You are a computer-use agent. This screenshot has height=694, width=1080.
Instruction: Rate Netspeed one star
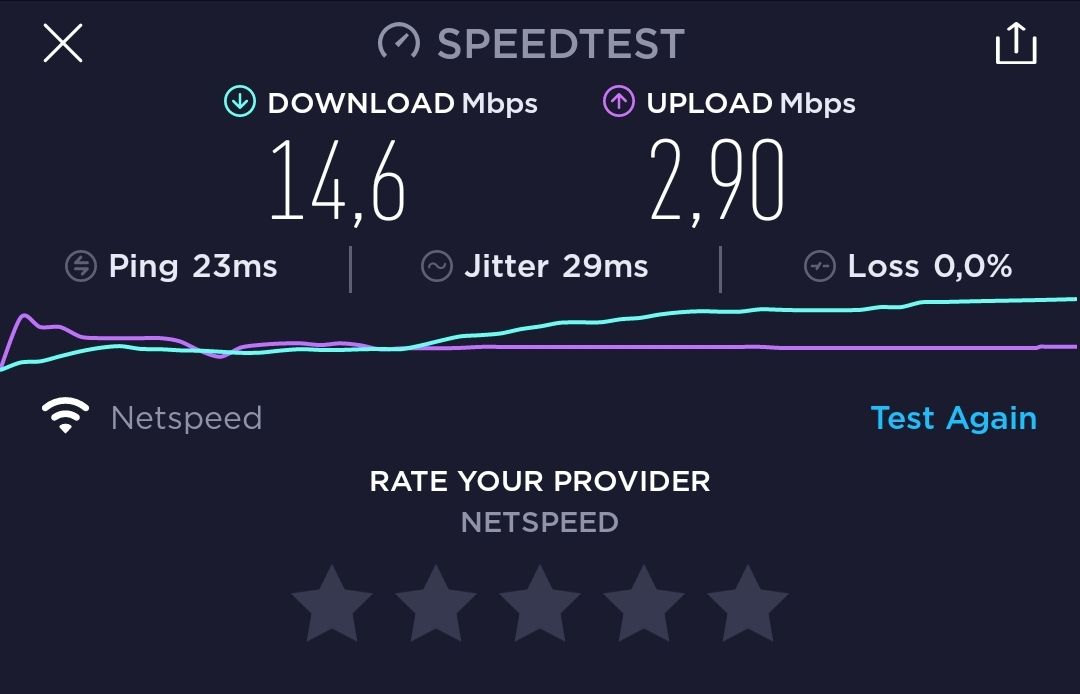tap(332, 604)
